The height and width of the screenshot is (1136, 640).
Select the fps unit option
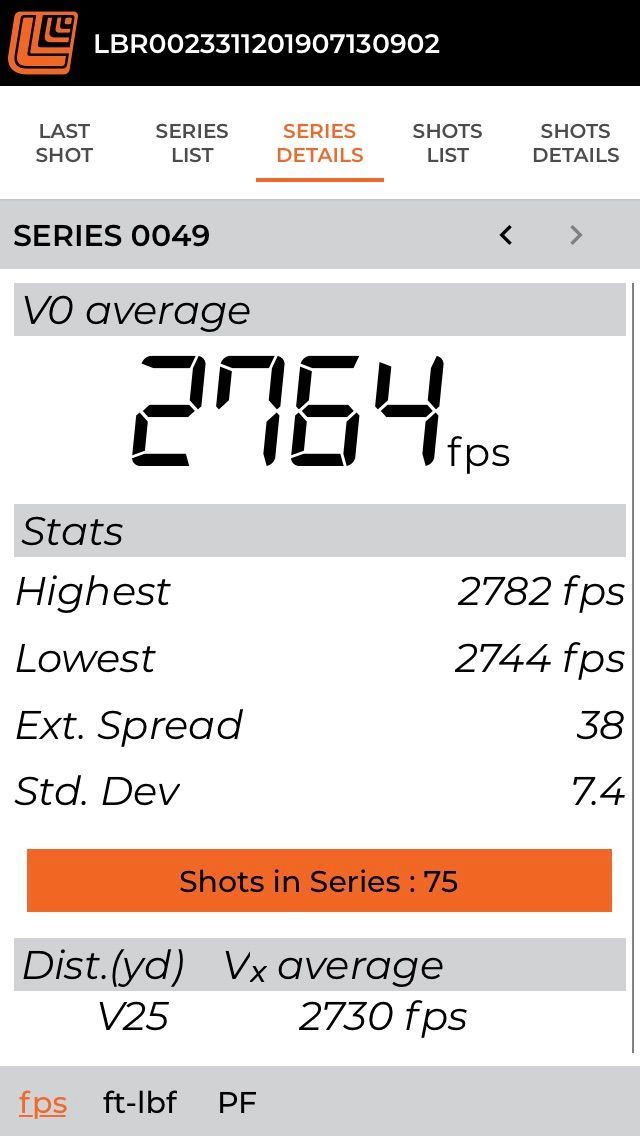[43, 1103]
